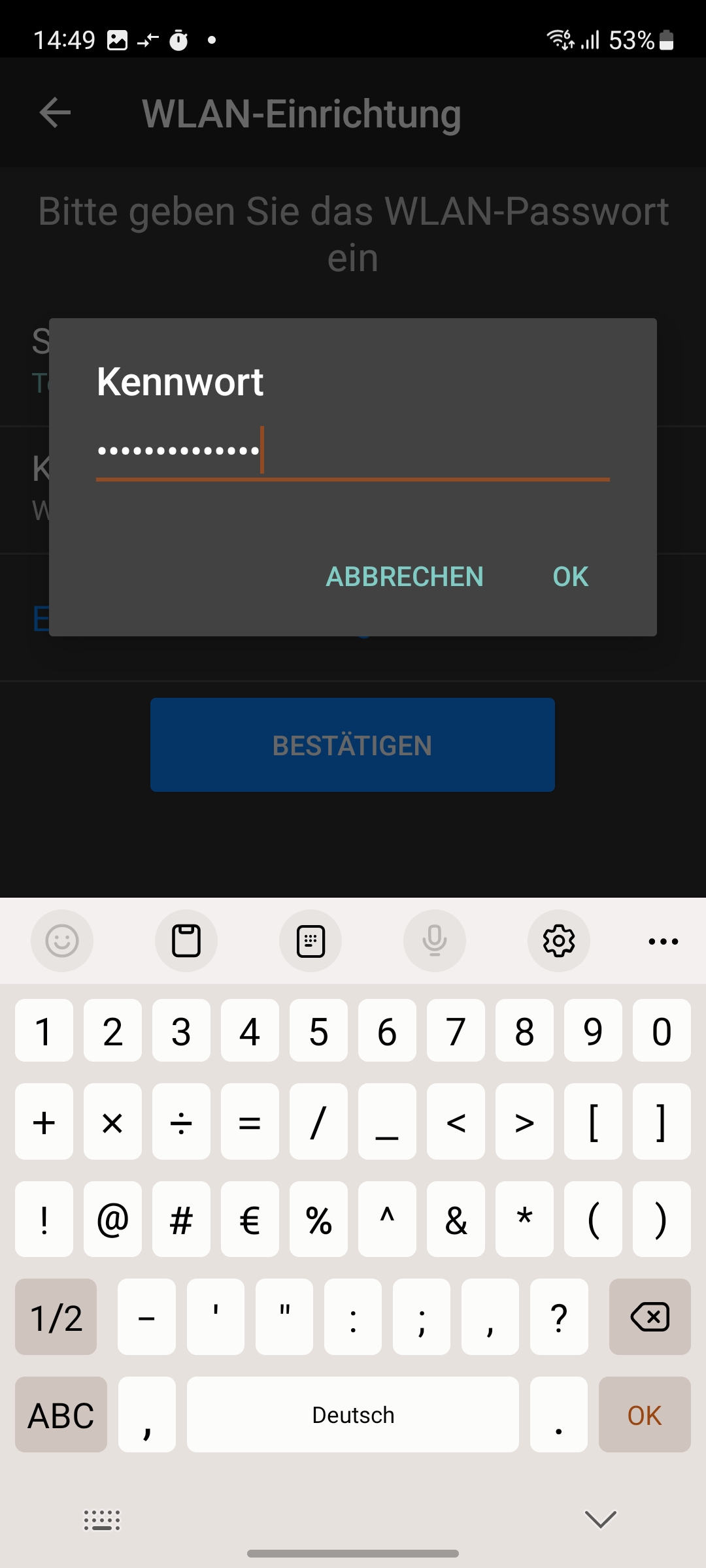706x1568 pixels.
Task: Open the keyboard switcher icon
Action: tap(102, 1520)
